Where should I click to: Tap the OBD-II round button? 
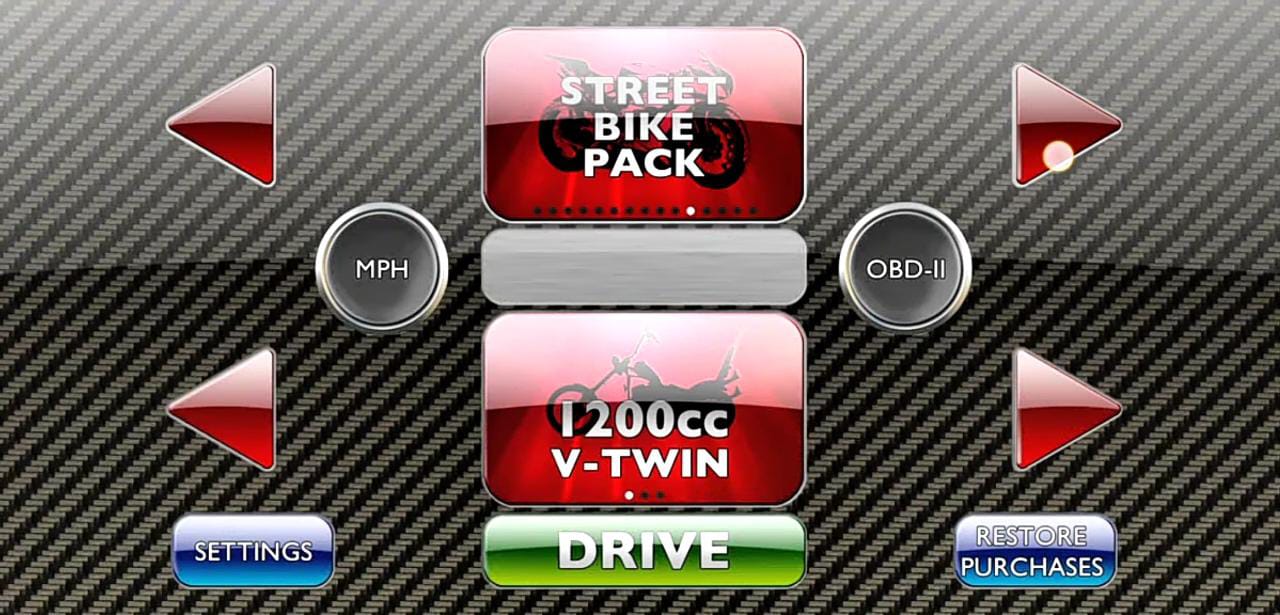(x=904, y=268)
